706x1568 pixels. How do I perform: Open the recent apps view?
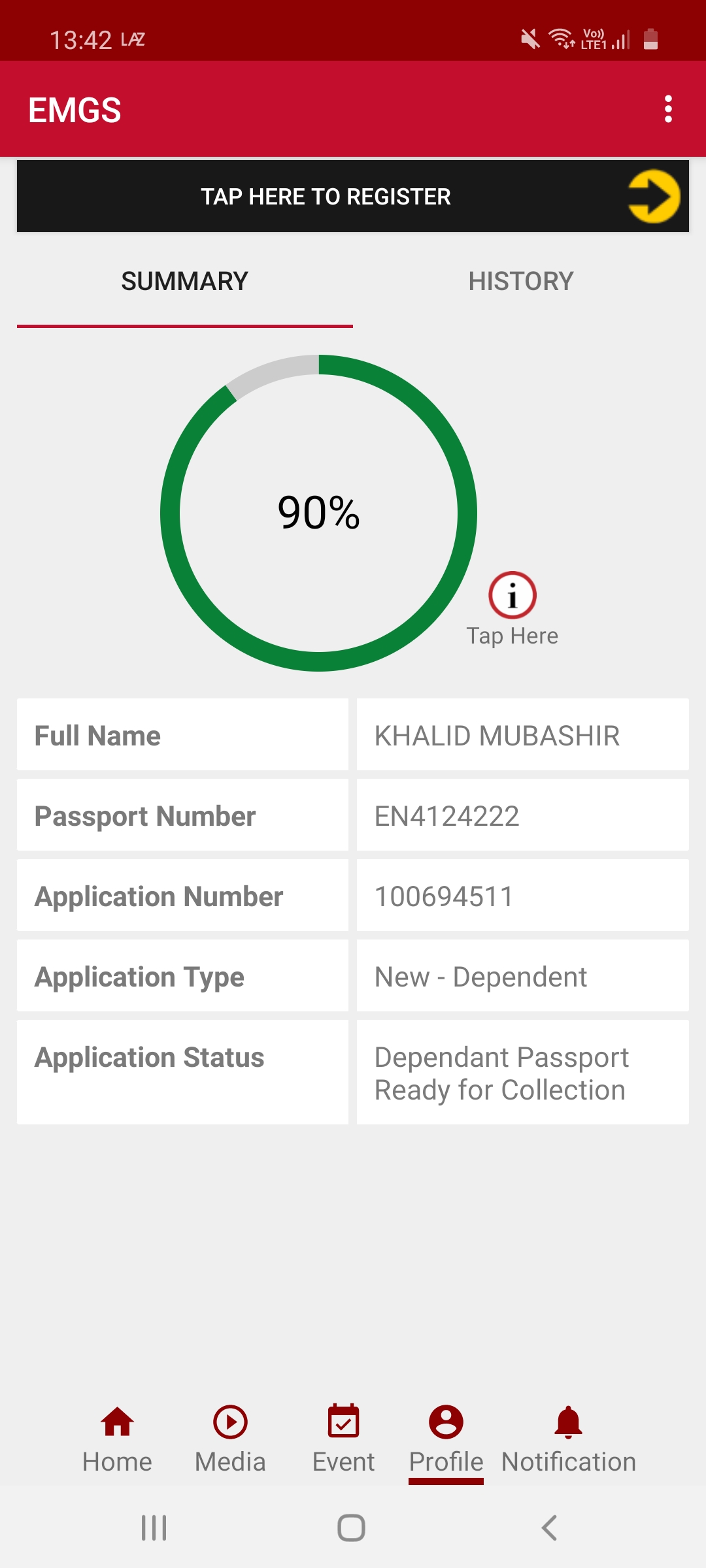click(154, 1528)
